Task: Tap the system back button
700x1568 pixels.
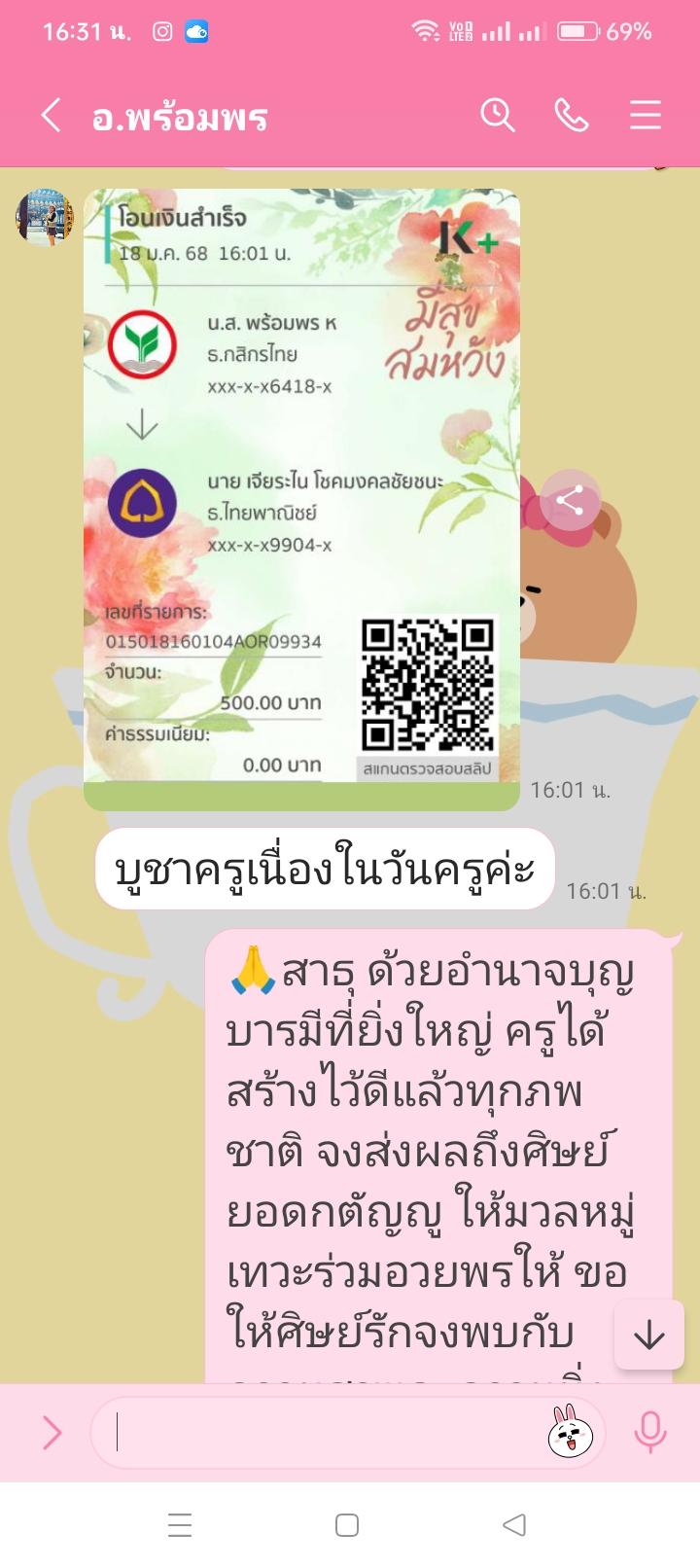Action: coord(514,1524)
